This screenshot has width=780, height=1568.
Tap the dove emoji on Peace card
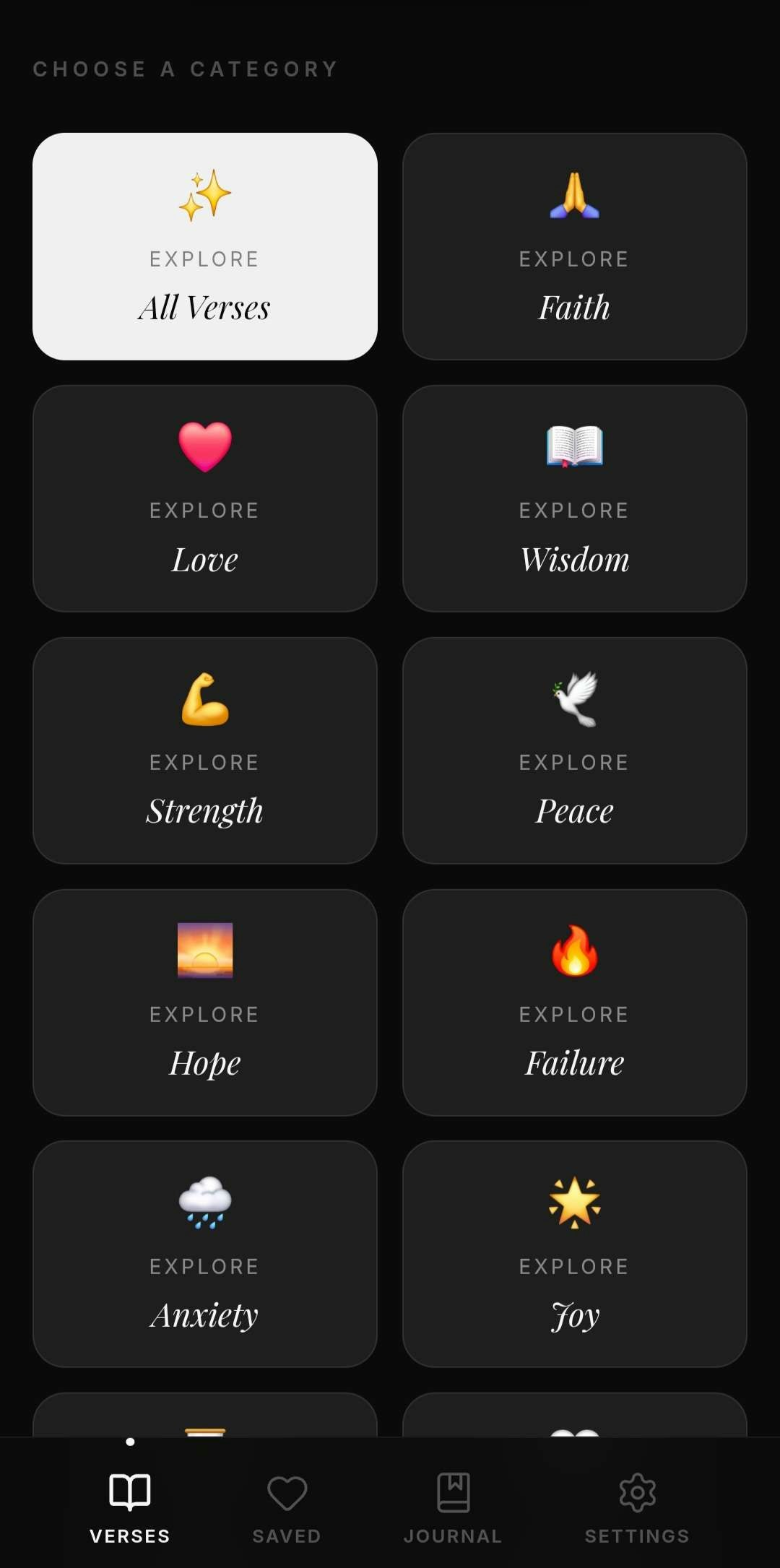[574, 699]
